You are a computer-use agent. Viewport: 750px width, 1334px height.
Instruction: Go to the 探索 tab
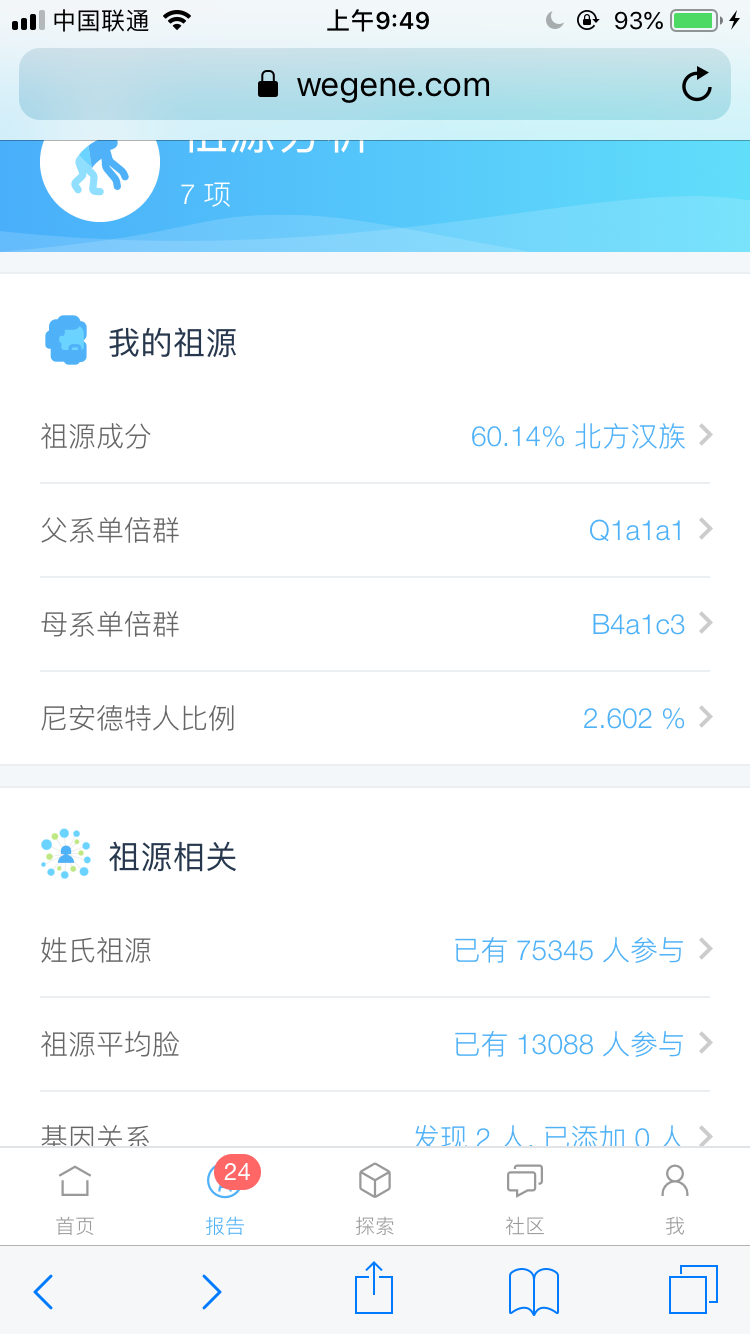coord(375,1198)
